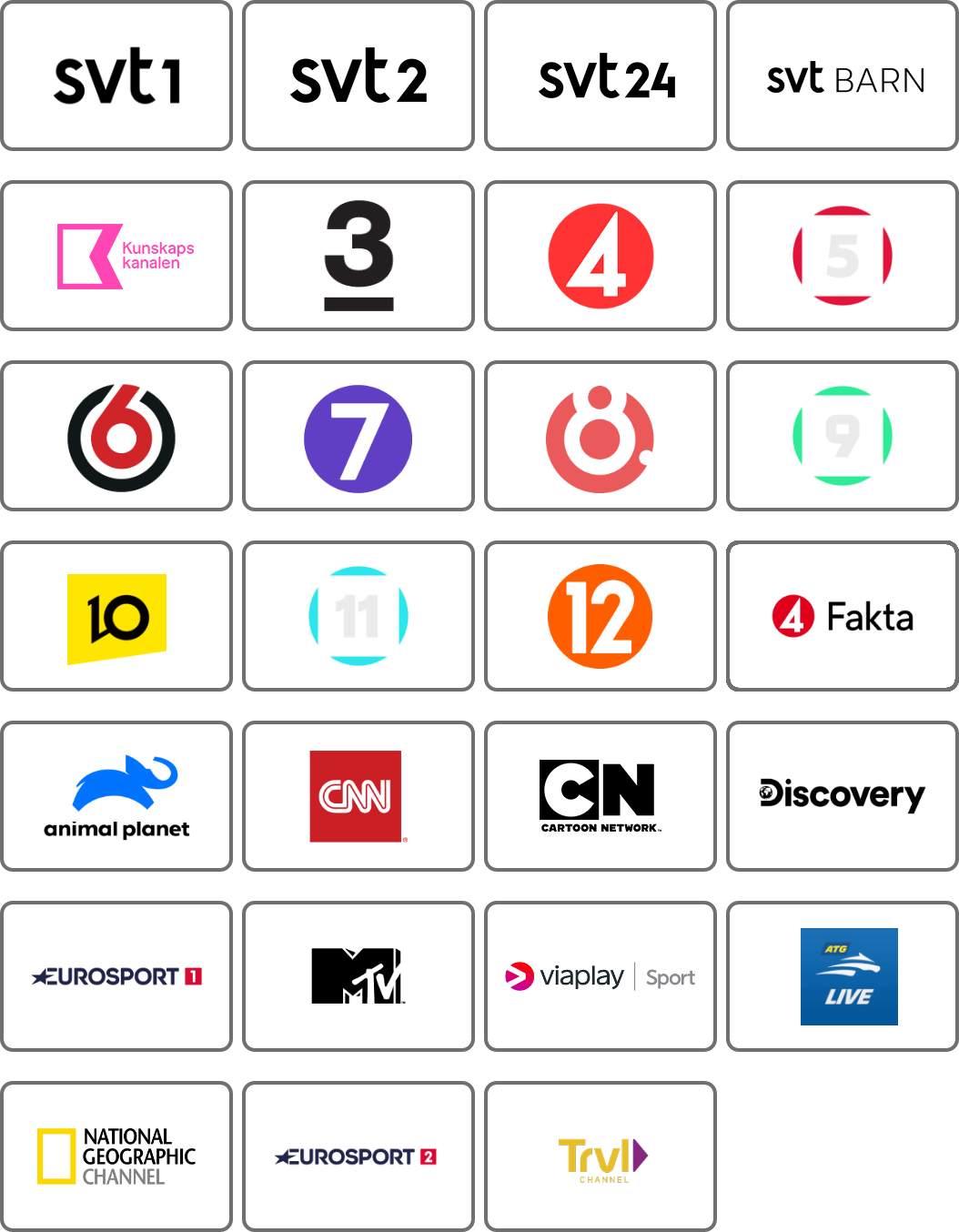The width and height of the screenshot is (959, 1232).
Task: Open Animal Planet channel
Action: 116,797
